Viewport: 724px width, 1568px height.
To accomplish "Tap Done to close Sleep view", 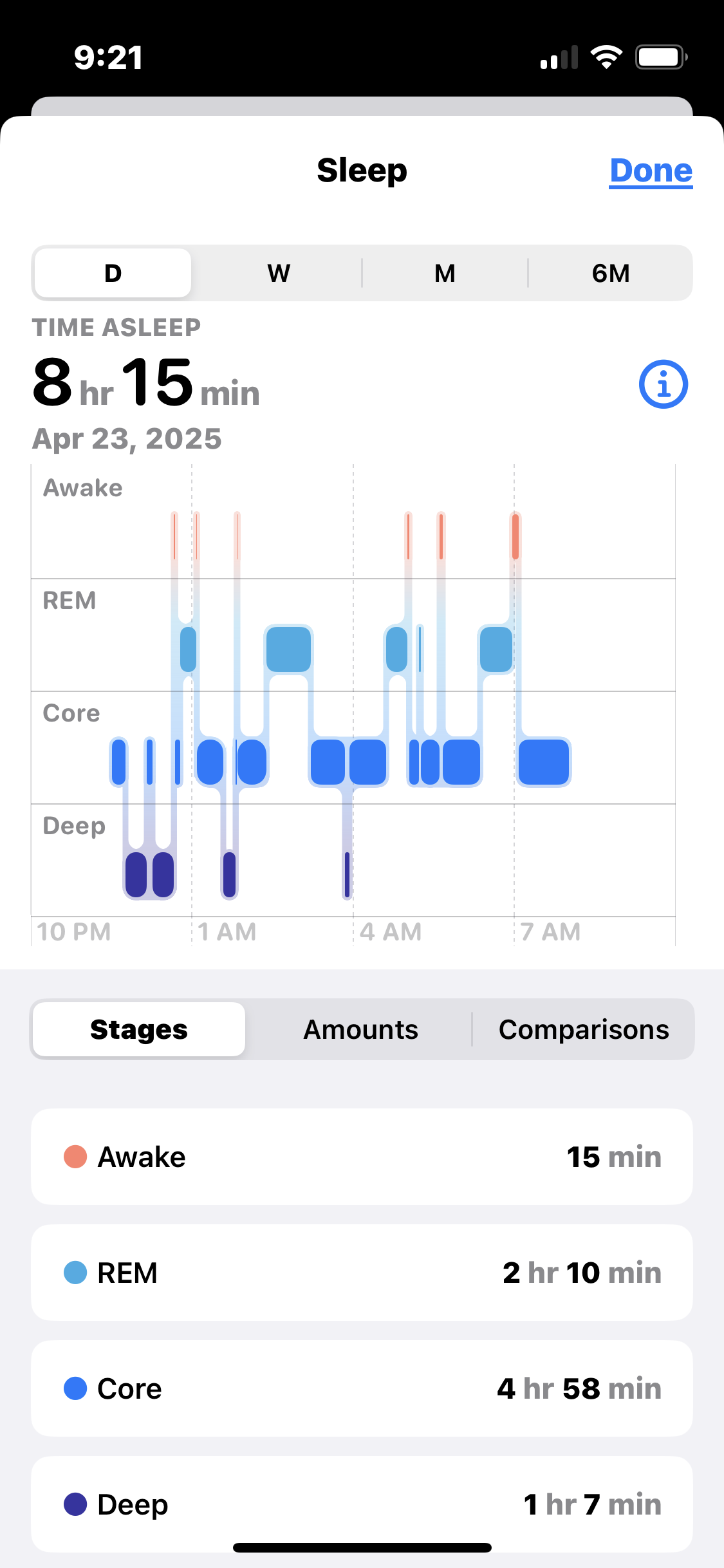I will pos(651,171).
